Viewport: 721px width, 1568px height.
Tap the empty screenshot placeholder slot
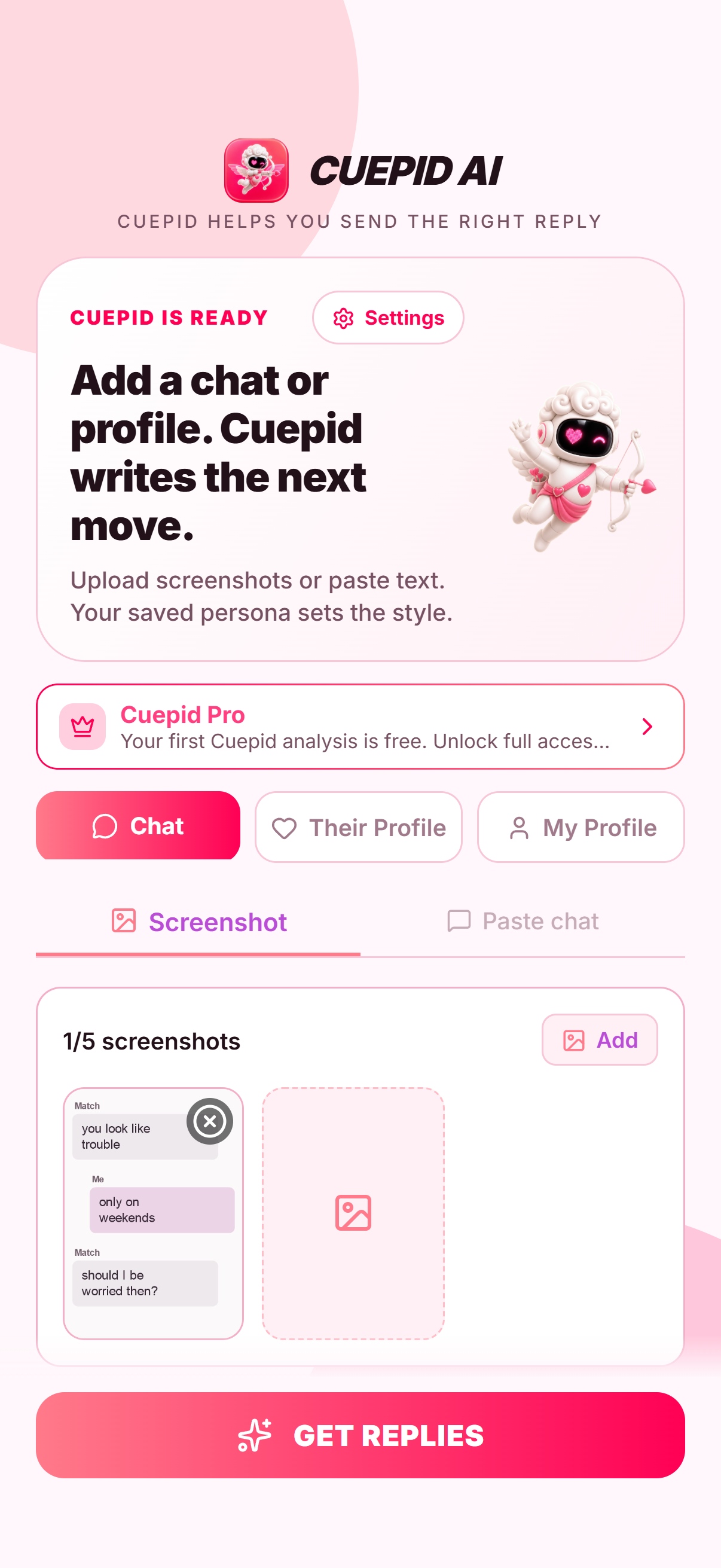pyautogui.click(x=353, y=1213)
